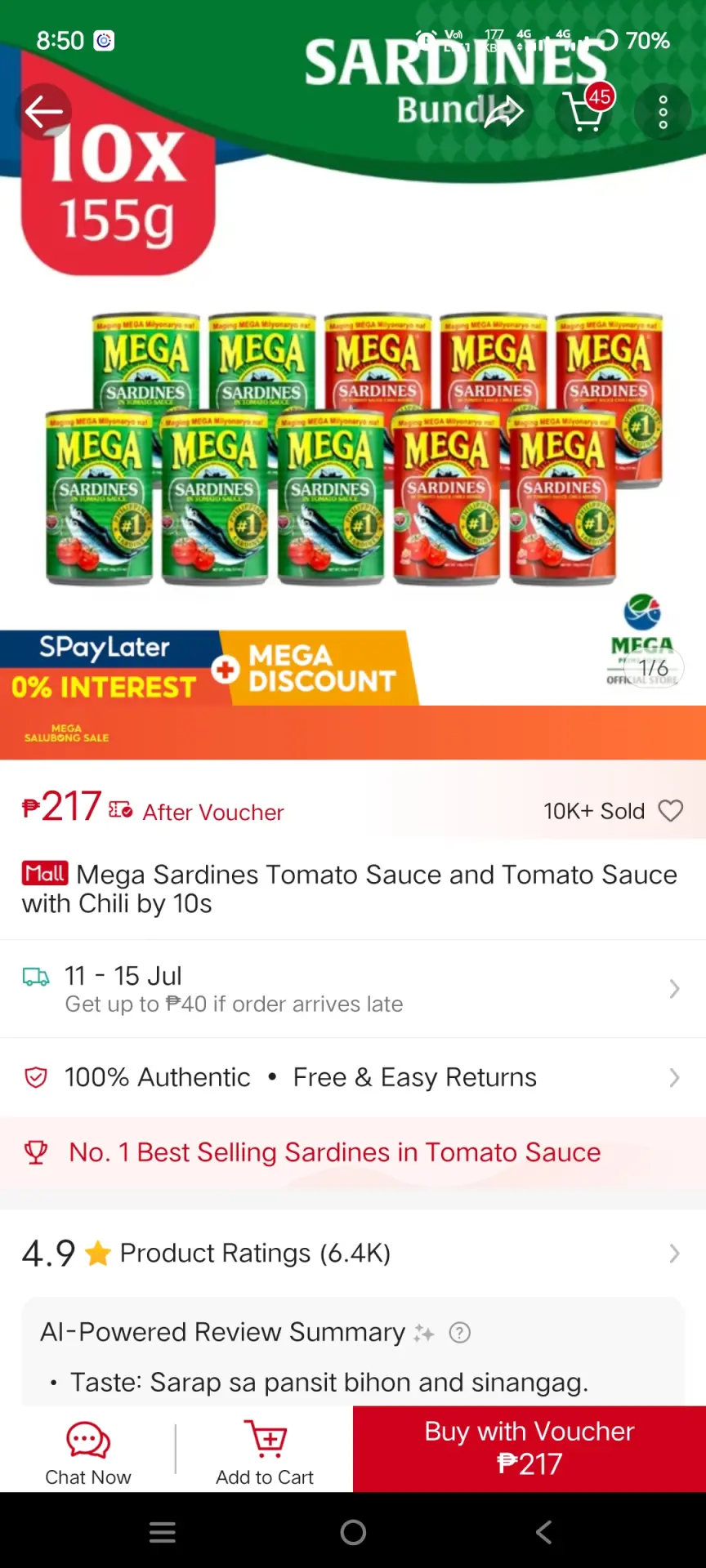
Task: View 100% Authentic and Easy Returns info
Action: click(x=353, y=1077)
